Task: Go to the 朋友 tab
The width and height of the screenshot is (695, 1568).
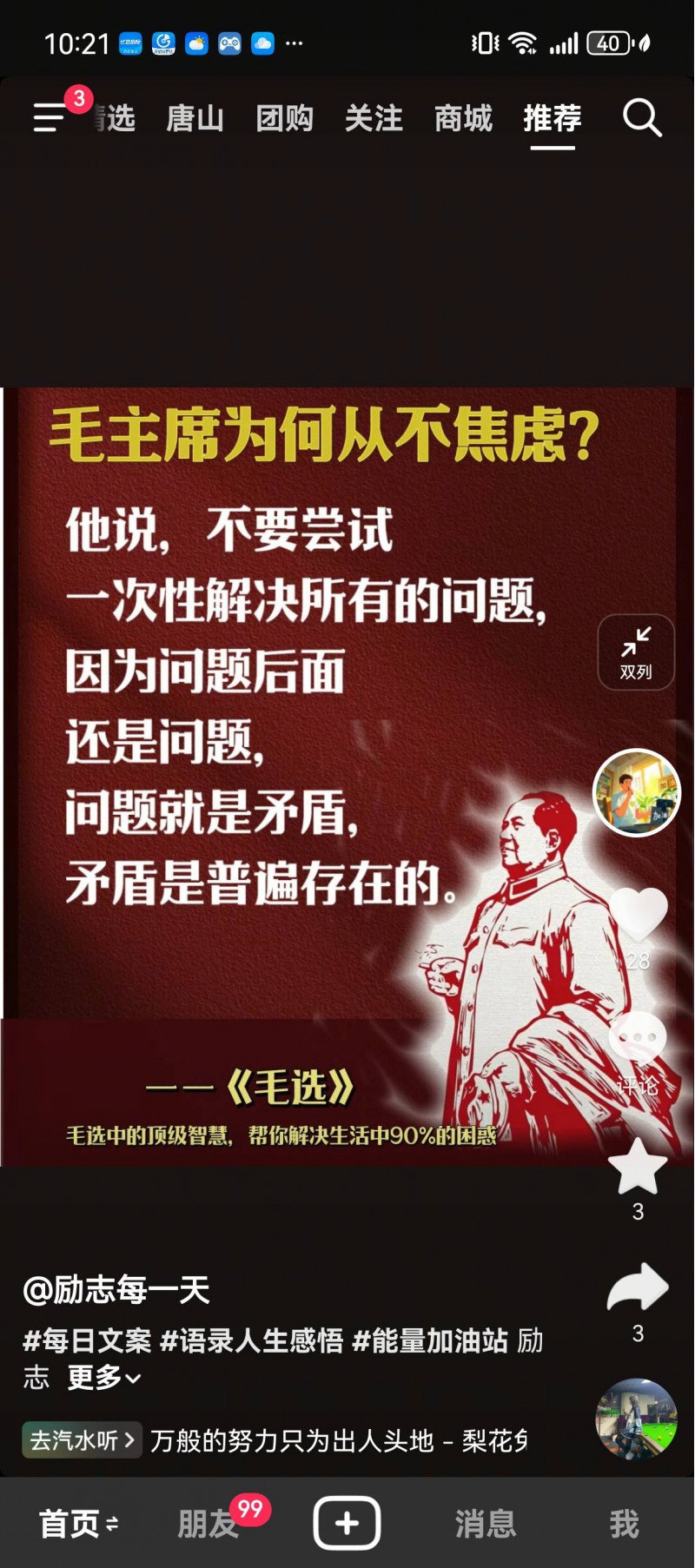Action: click(x=208, y=1524)
